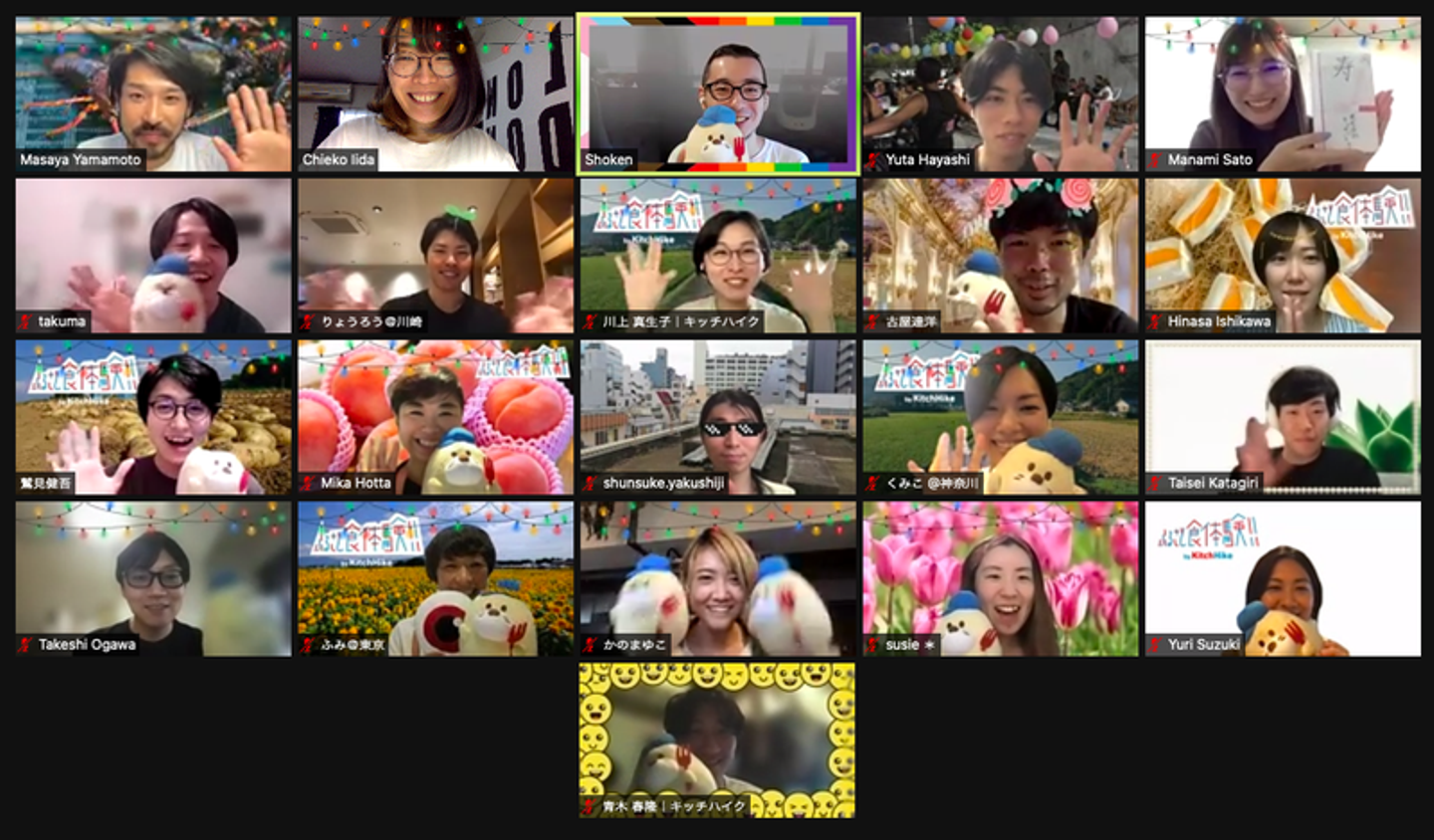The image size is (1434, 840).
Task: Select Hinasa Ishikawa's video tile
Action: (x=1283, y=255)
